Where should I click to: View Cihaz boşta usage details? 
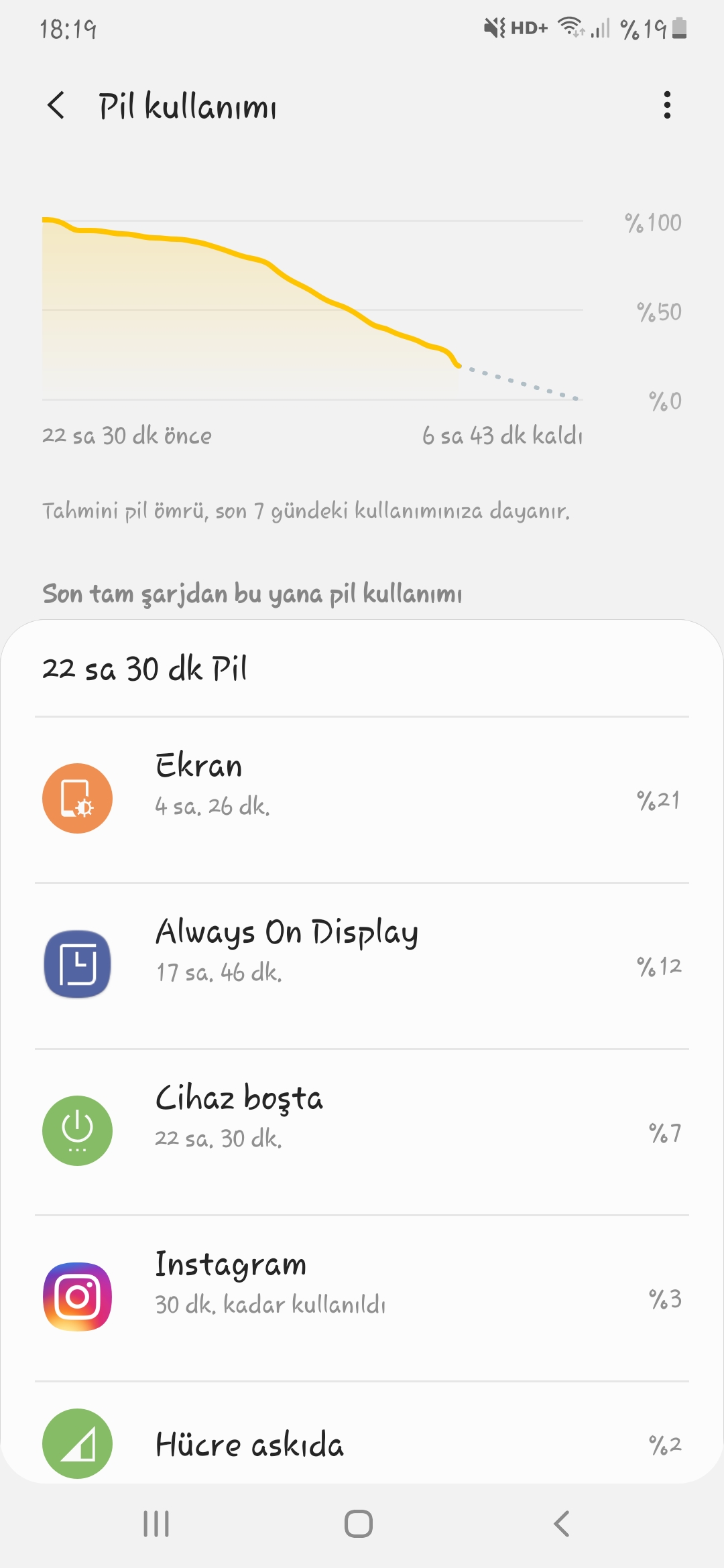362,1132
